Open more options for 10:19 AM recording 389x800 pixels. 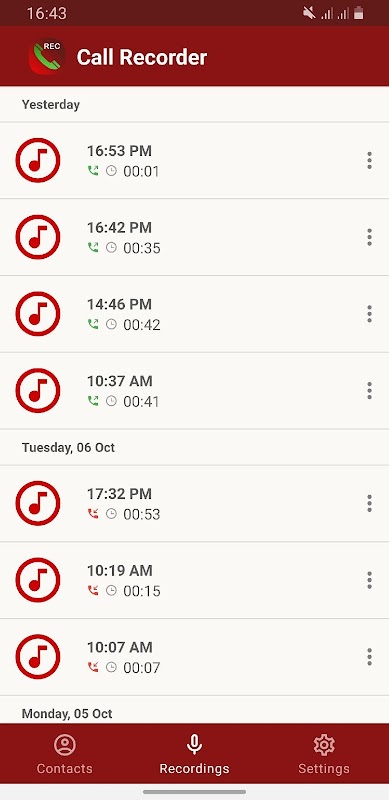click(x=370, y=580)
